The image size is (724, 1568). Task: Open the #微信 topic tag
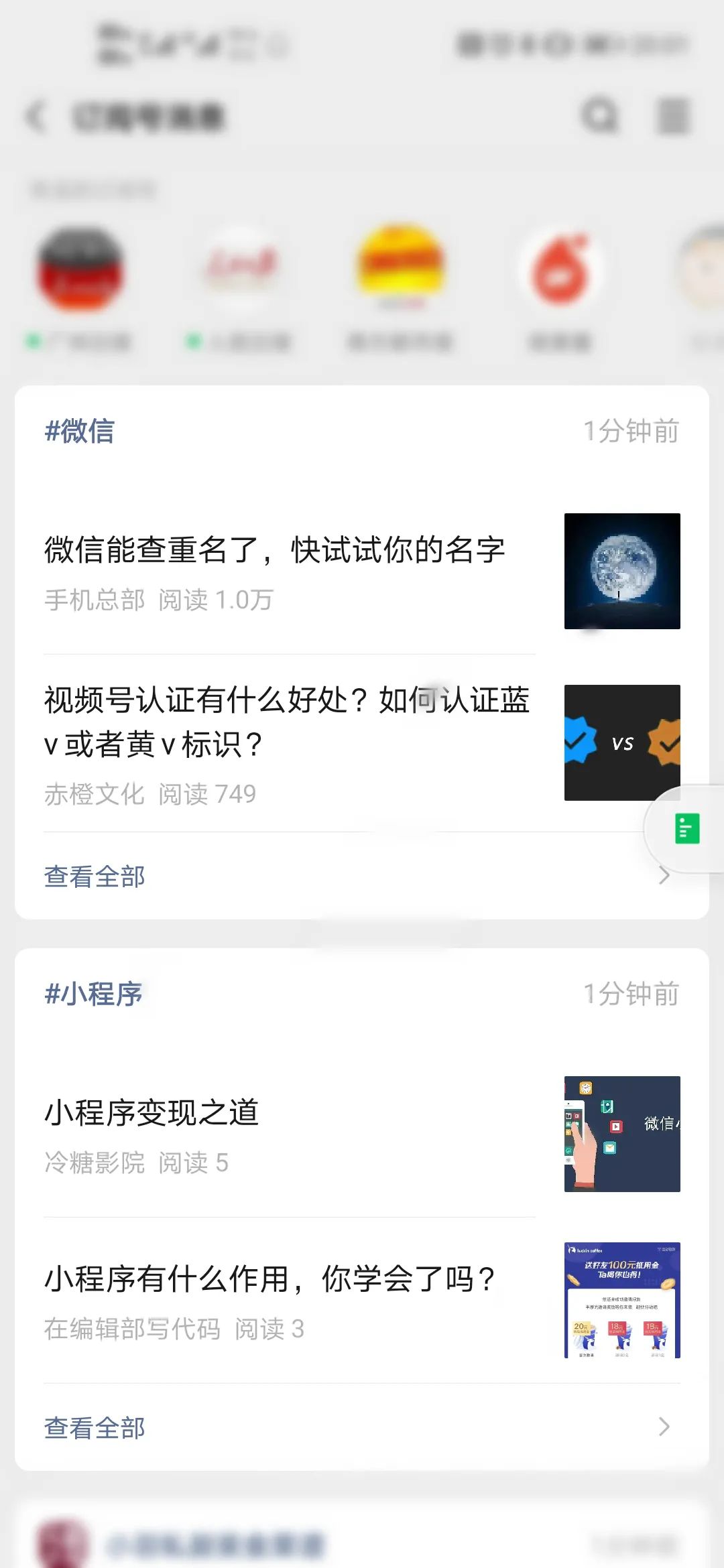[80, 431]
